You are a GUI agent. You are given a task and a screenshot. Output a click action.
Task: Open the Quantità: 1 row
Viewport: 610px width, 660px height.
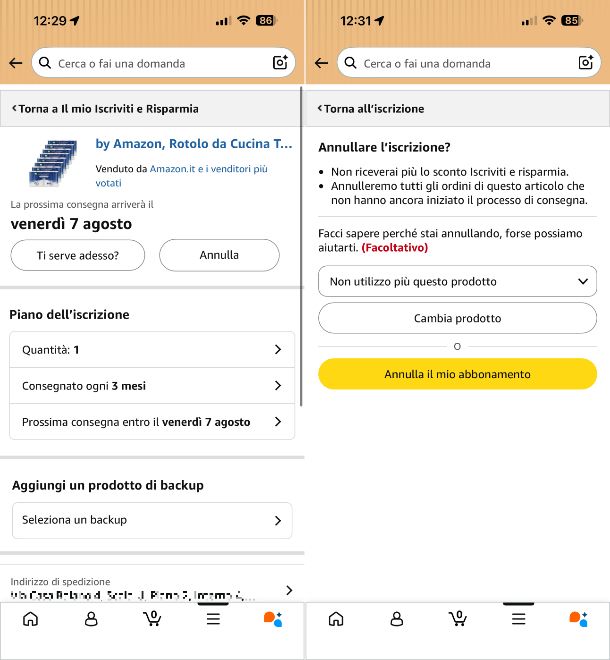(152, 350)
